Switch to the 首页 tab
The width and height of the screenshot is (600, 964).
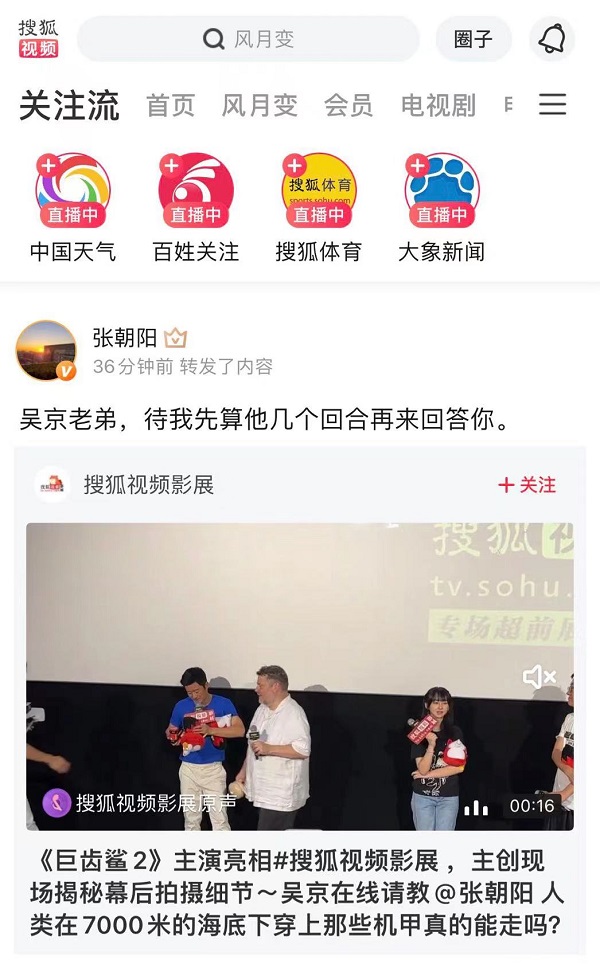click(170, 105)
